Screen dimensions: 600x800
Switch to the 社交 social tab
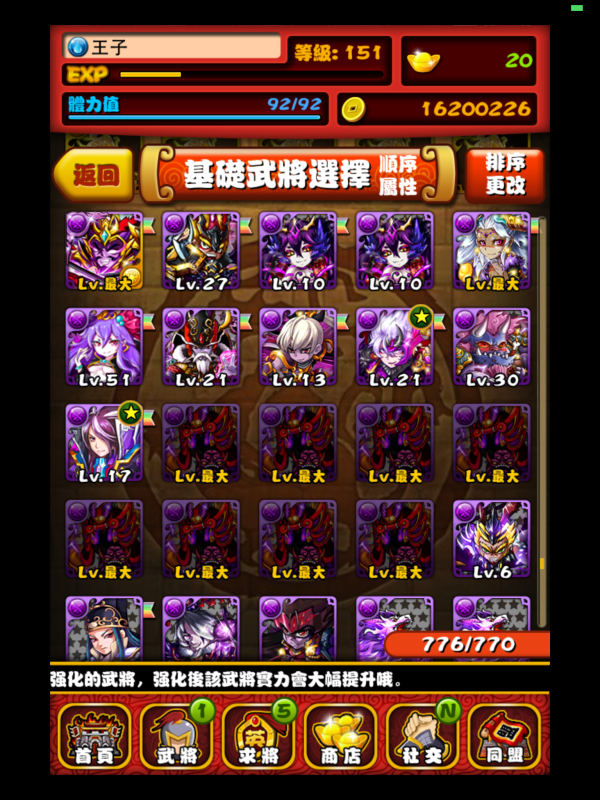[x=422, y=737]
